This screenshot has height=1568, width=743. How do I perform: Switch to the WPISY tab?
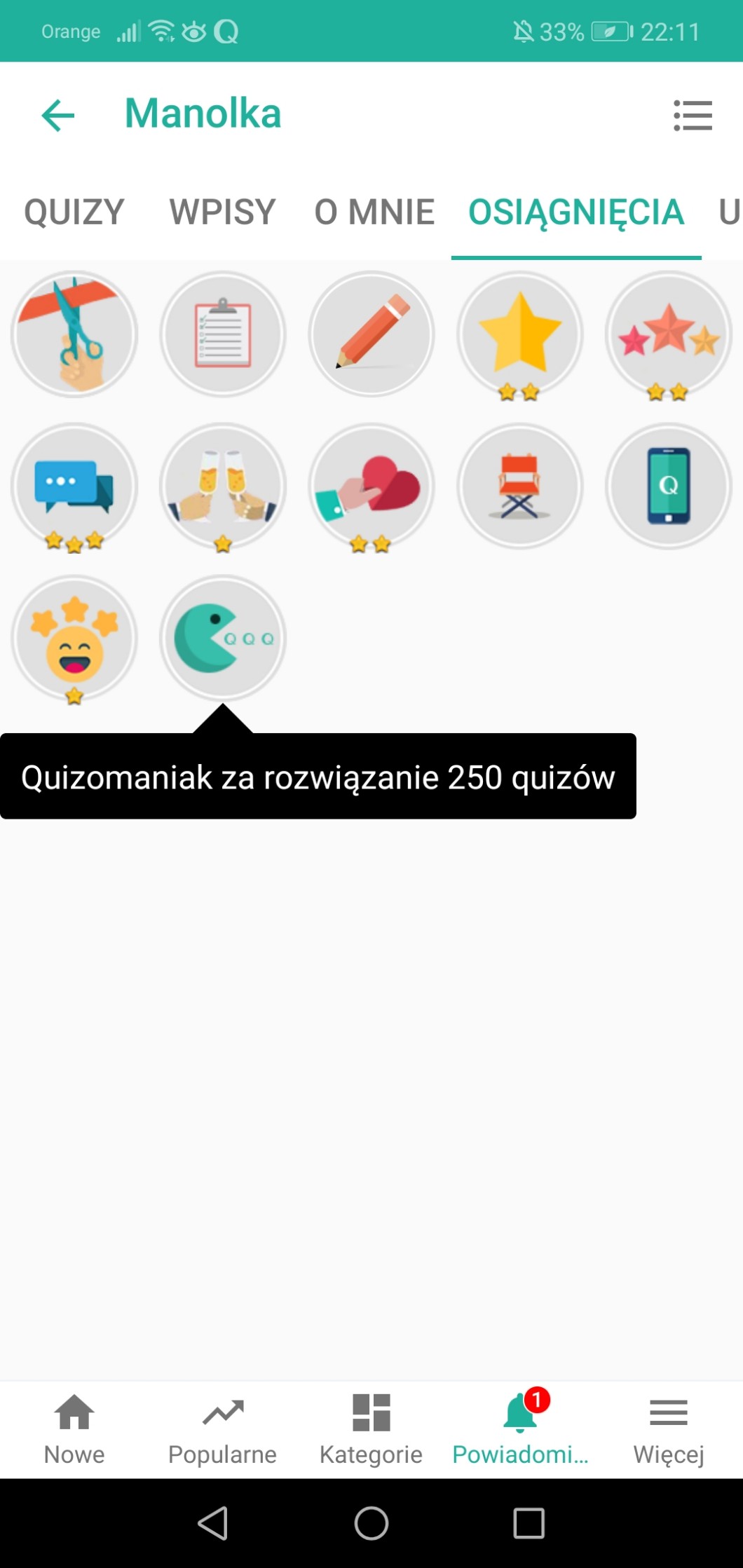pyautogui.click(x=222, y=212)
